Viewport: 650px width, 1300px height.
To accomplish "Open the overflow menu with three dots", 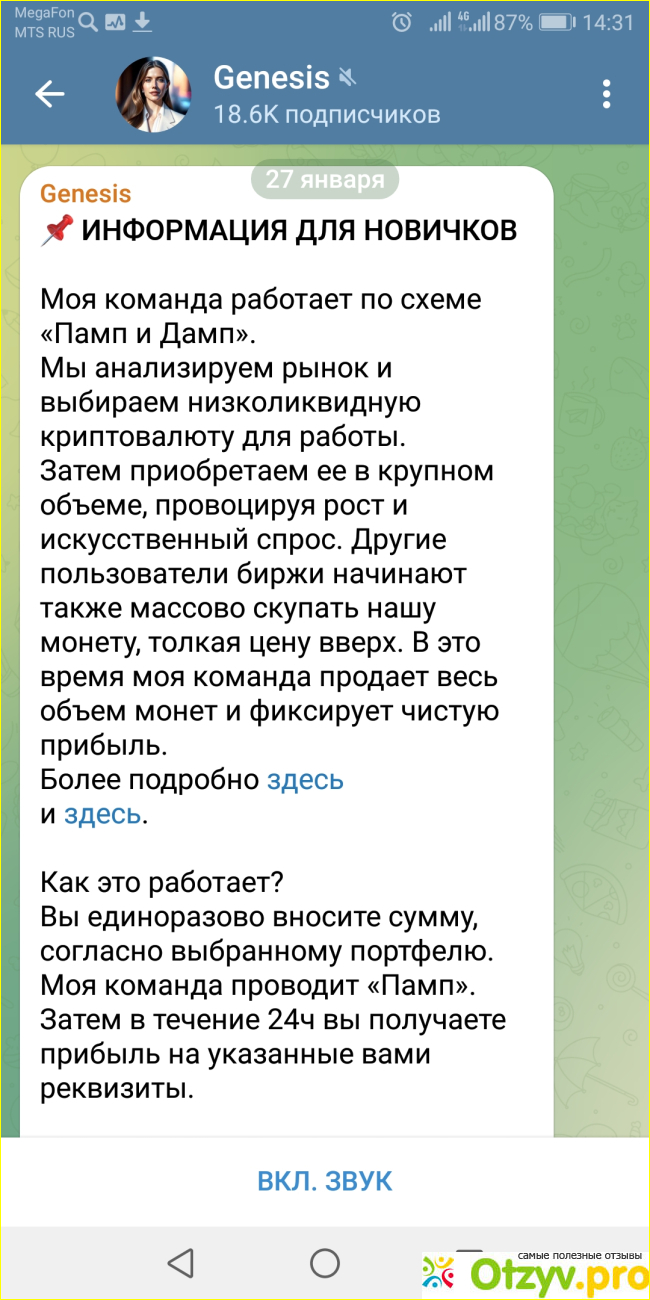I will coord(606,94).
